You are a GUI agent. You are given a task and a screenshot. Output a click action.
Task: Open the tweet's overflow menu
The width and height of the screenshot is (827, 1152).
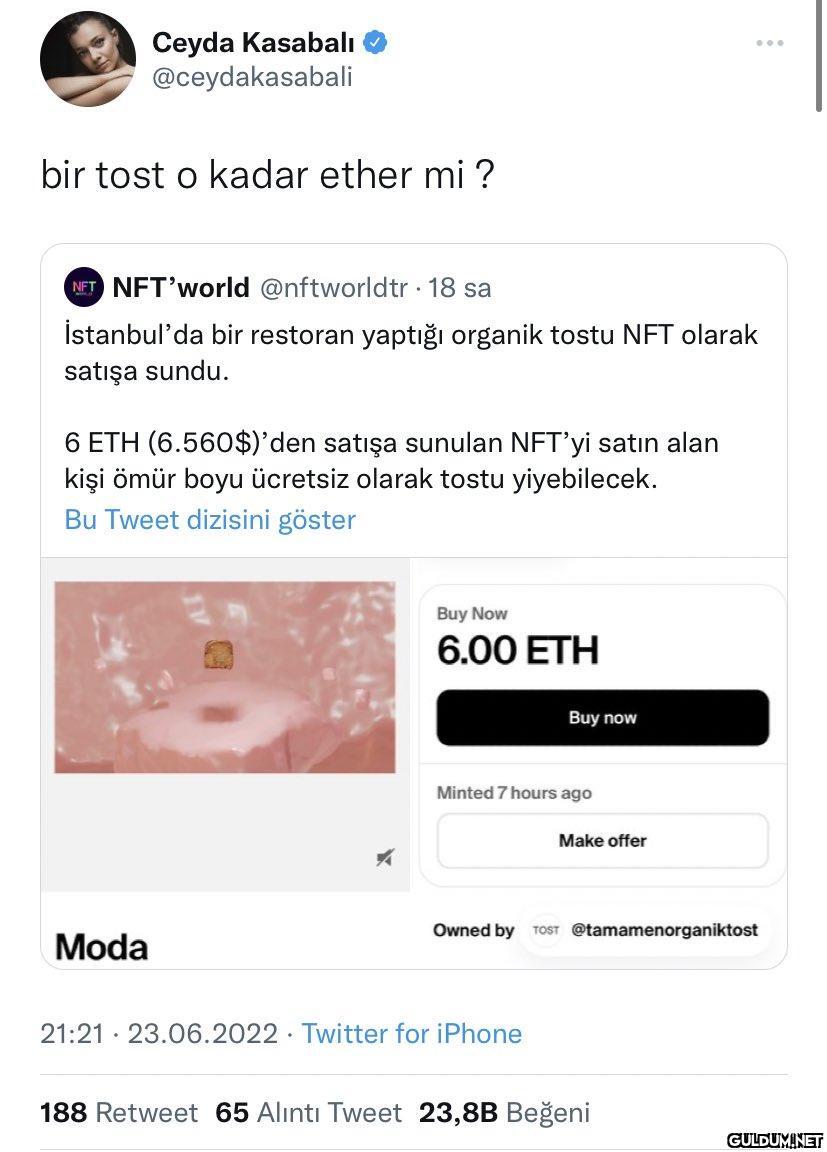pyautogui.click(x=769, y=43)
